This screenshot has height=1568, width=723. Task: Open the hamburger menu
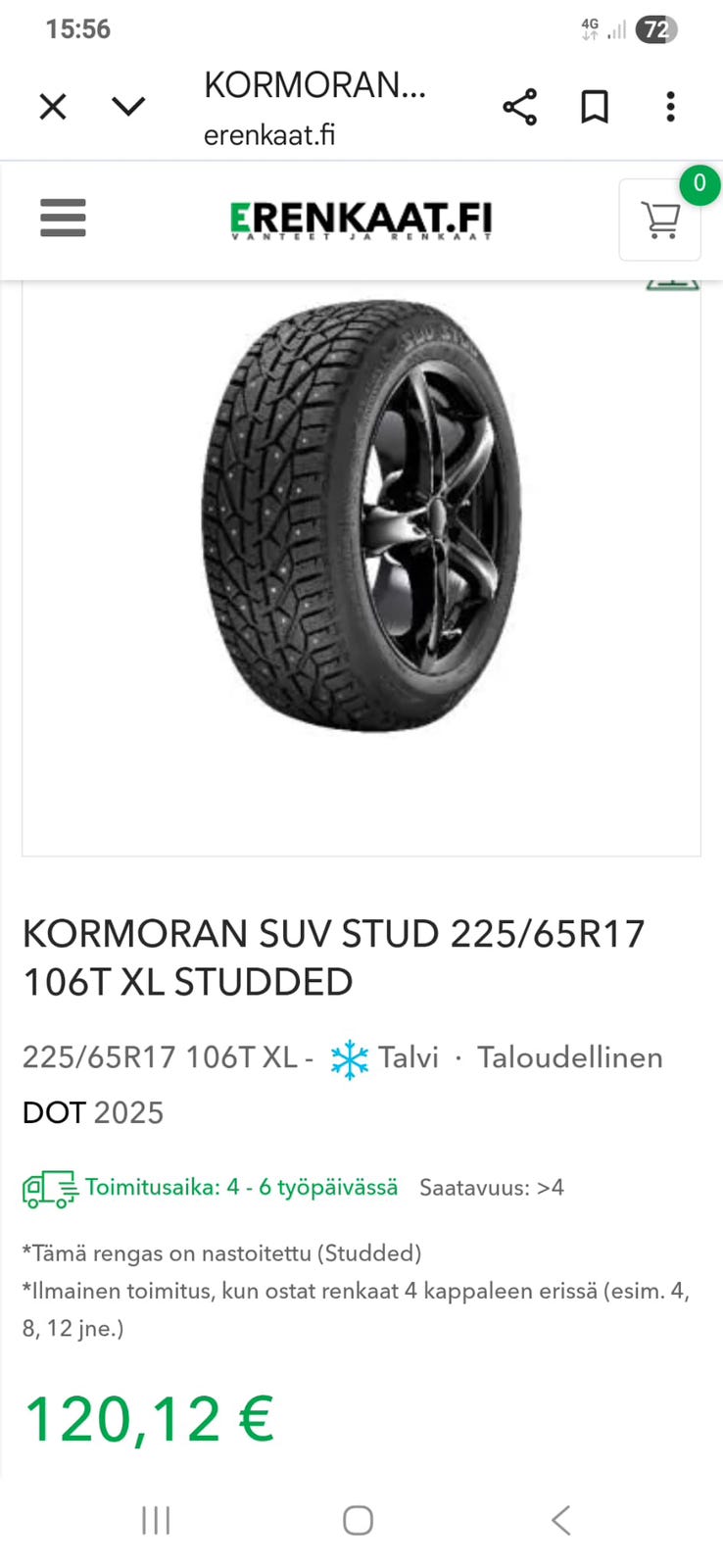pos(63,219)
